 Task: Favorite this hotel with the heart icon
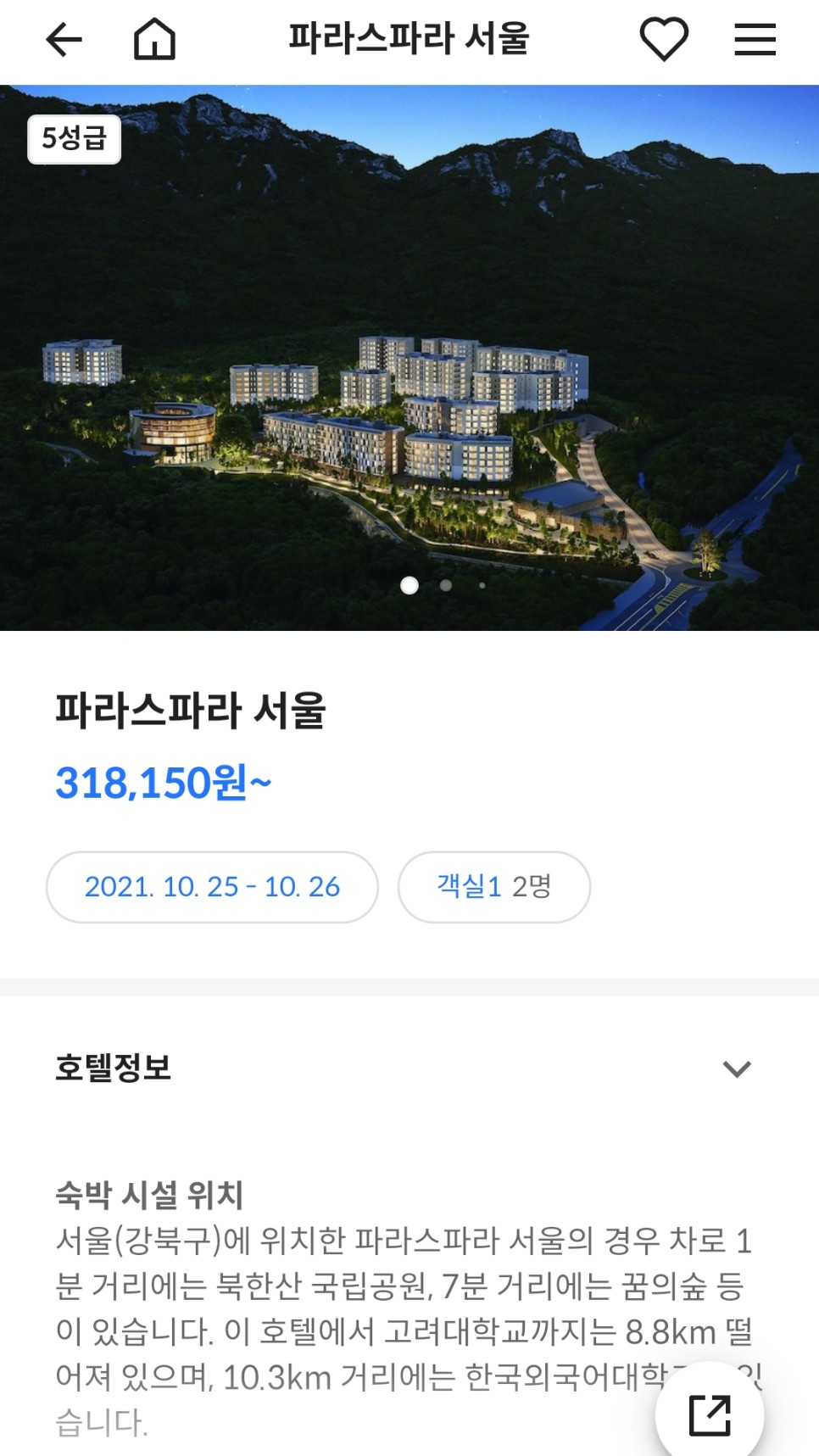664,39
